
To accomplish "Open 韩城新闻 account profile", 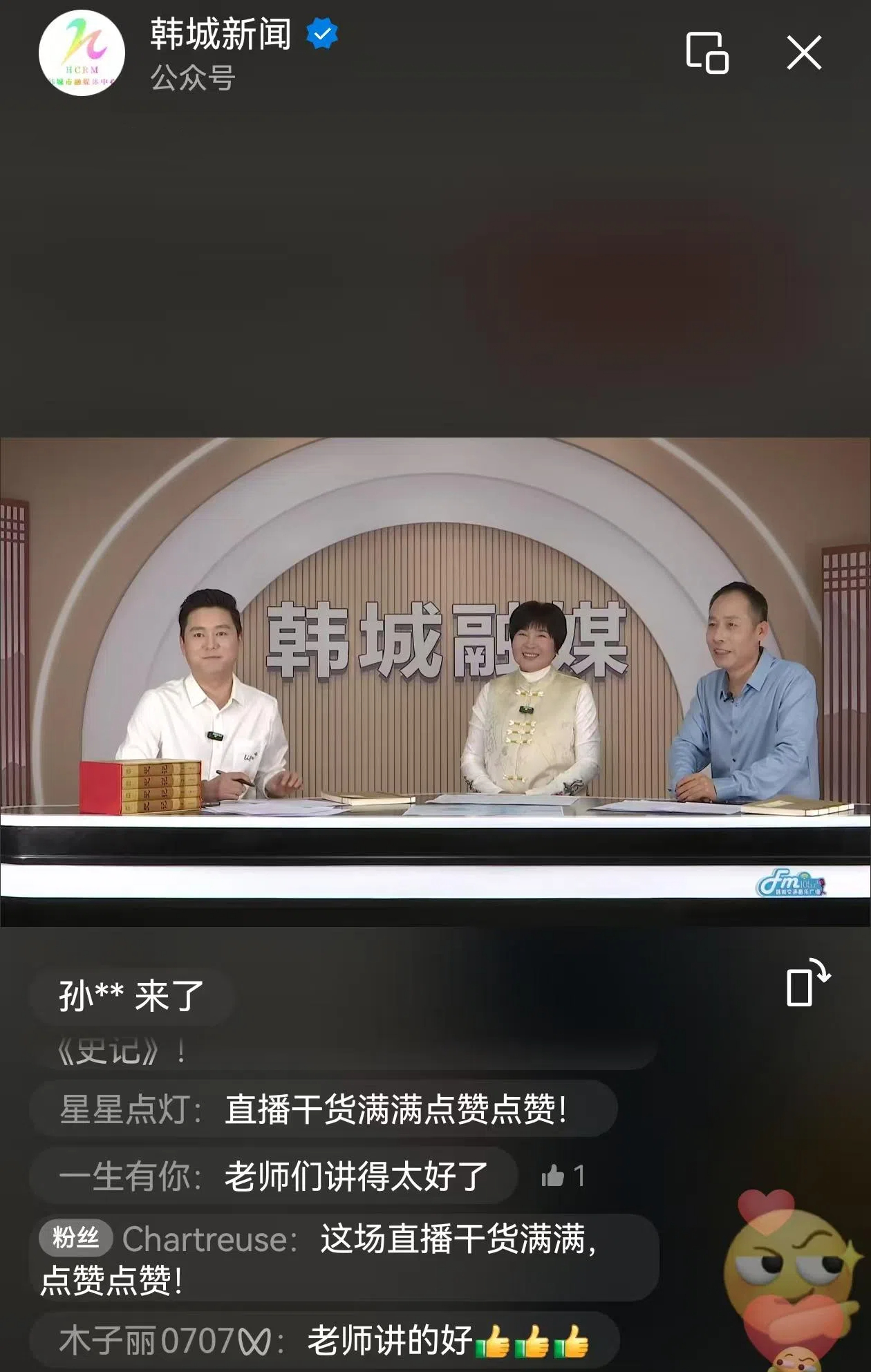I will tap(221, 35).
